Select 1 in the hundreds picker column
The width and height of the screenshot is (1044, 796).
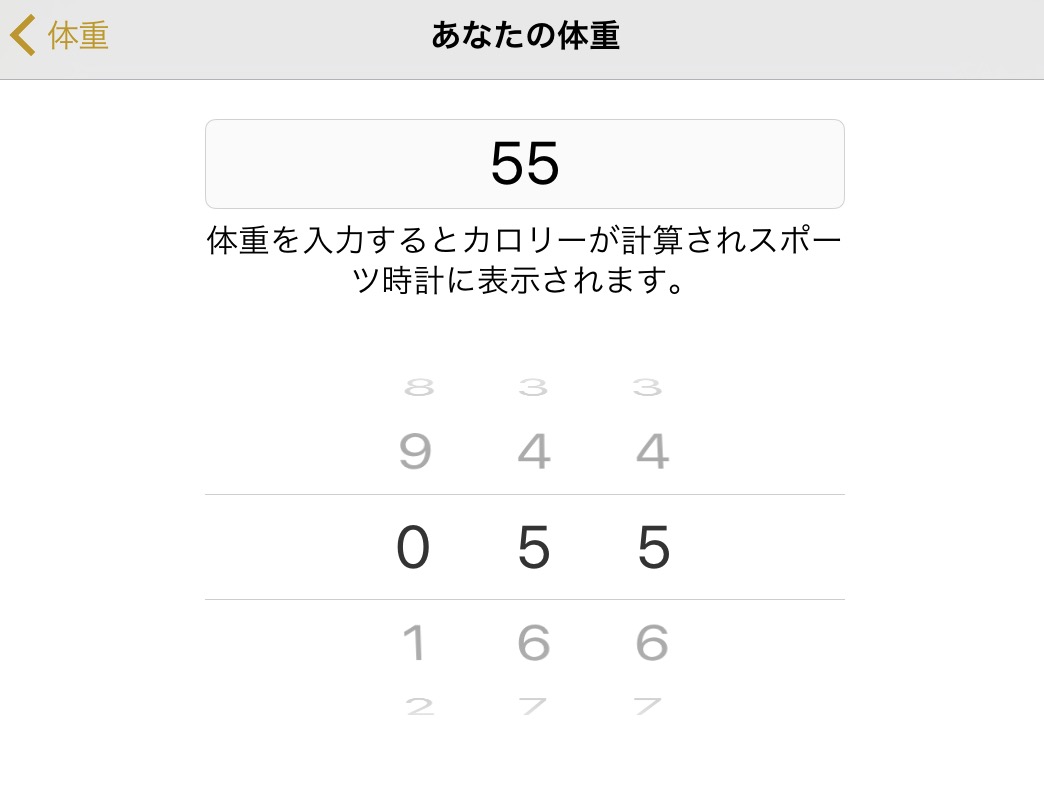[414, 643]
